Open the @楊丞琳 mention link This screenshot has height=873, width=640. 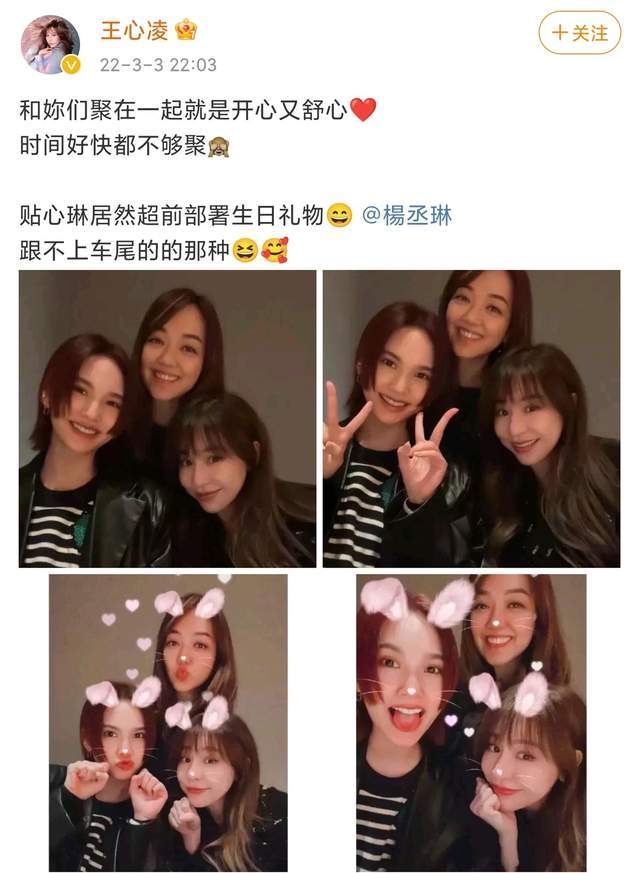[407, 215]
